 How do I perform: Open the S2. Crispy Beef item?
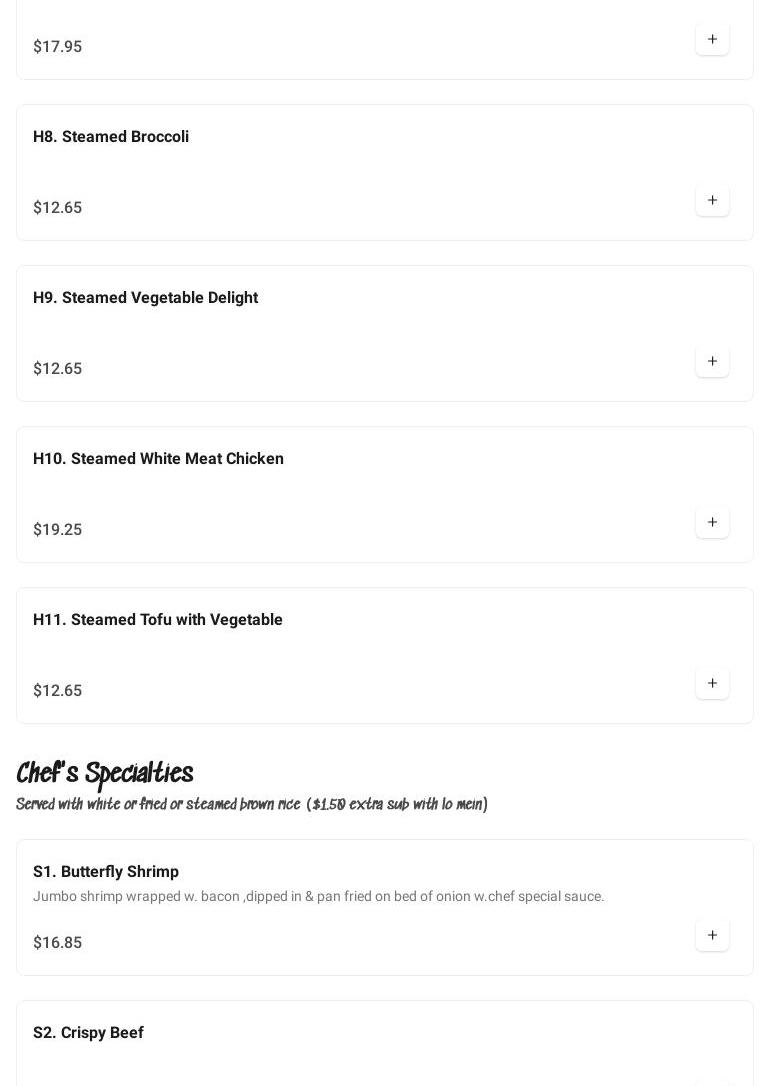(88, 1033)
